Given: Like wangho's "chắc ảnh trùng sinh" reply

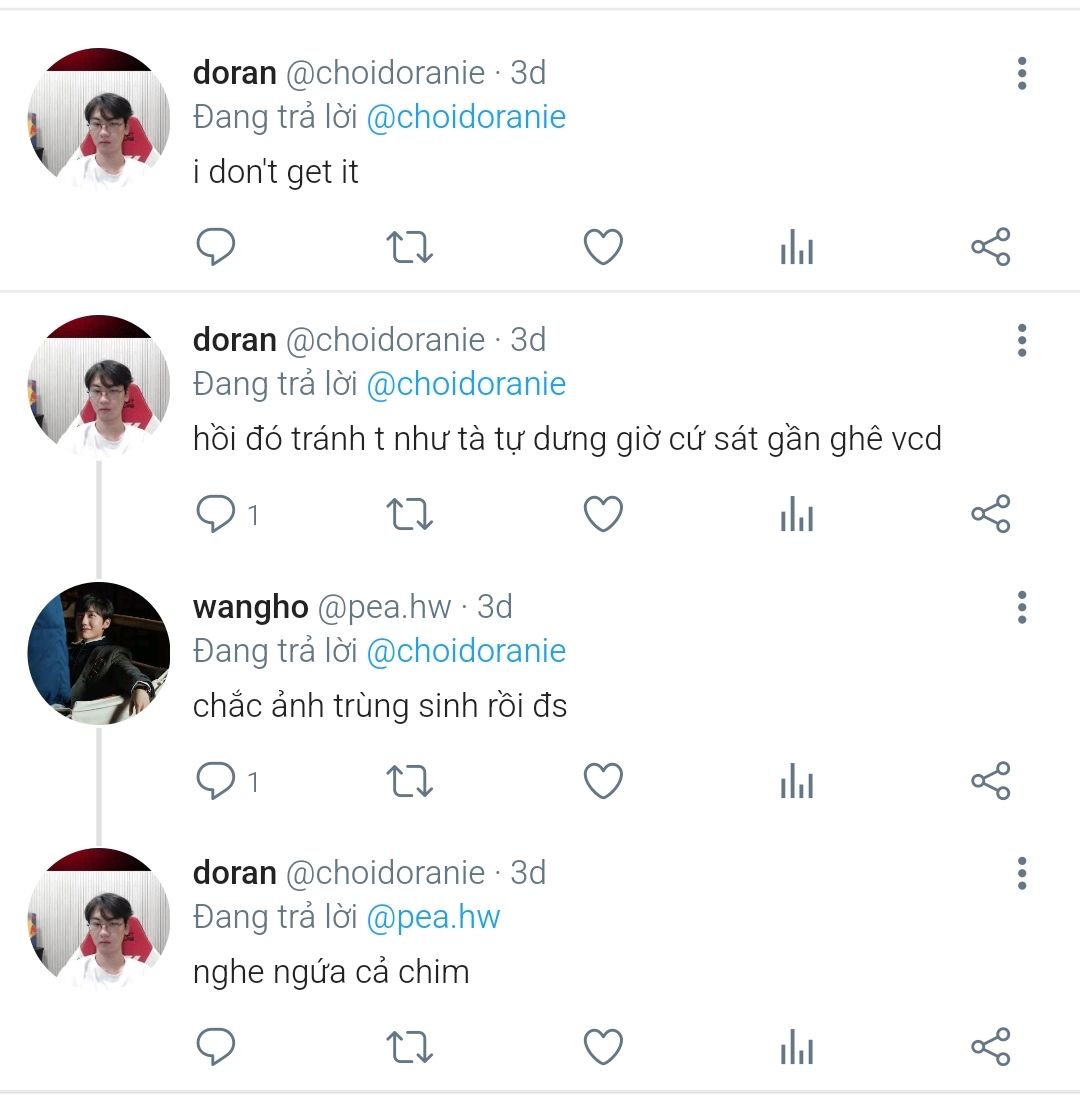Looking at the screenshot, I should point(603,780).
